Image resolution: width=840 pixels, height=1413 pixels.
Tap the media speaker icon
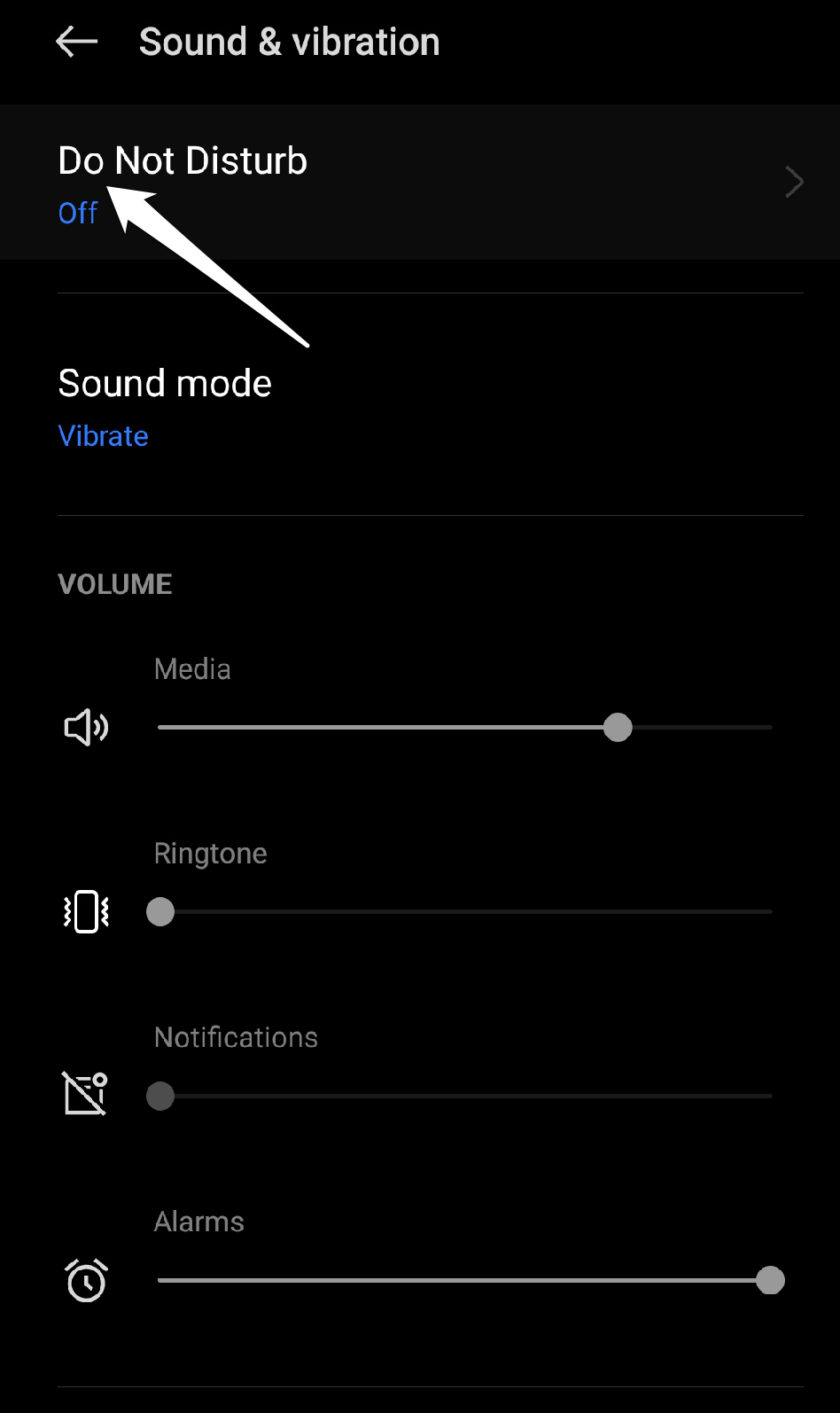(86, 728)
